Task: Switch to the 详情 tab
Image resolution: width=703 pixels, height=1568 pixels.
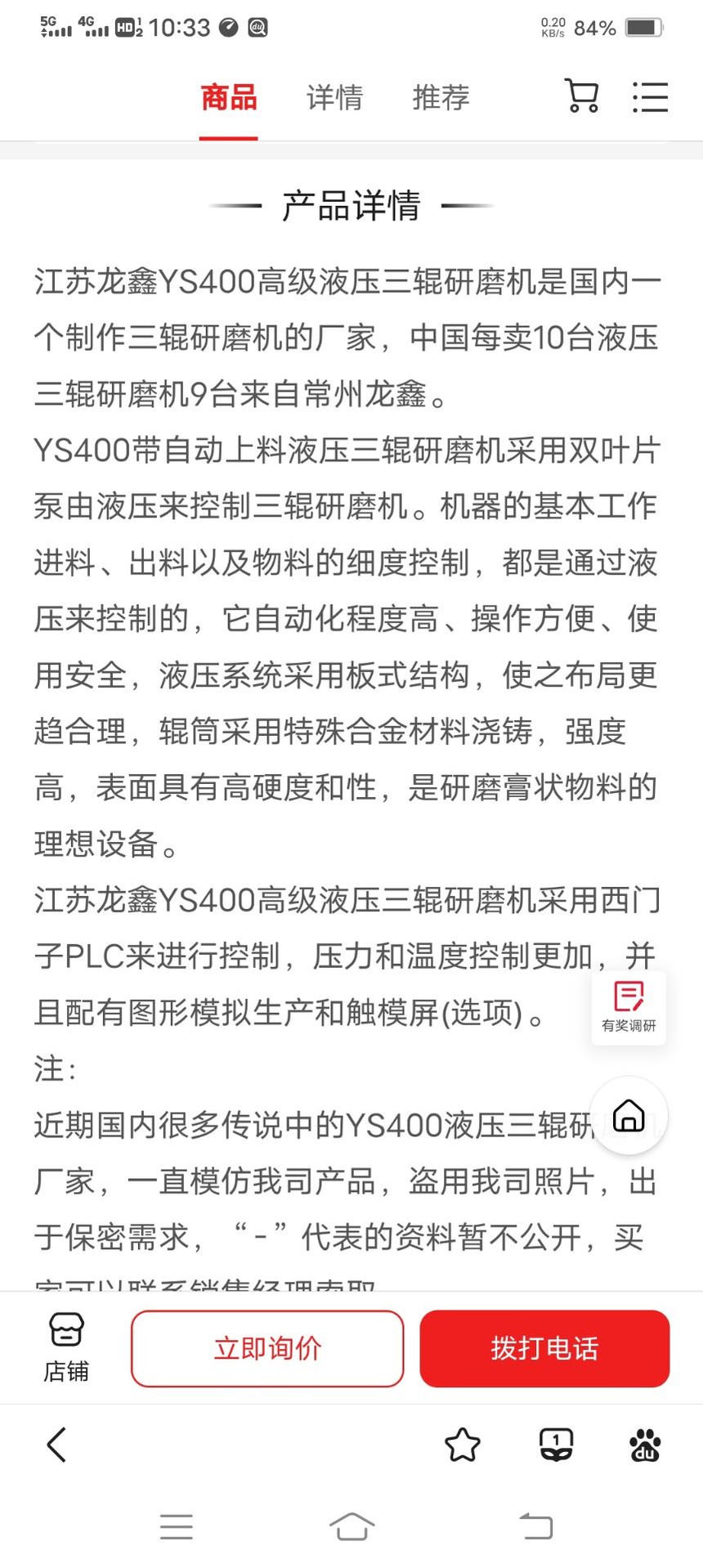Action: point(334,97)
